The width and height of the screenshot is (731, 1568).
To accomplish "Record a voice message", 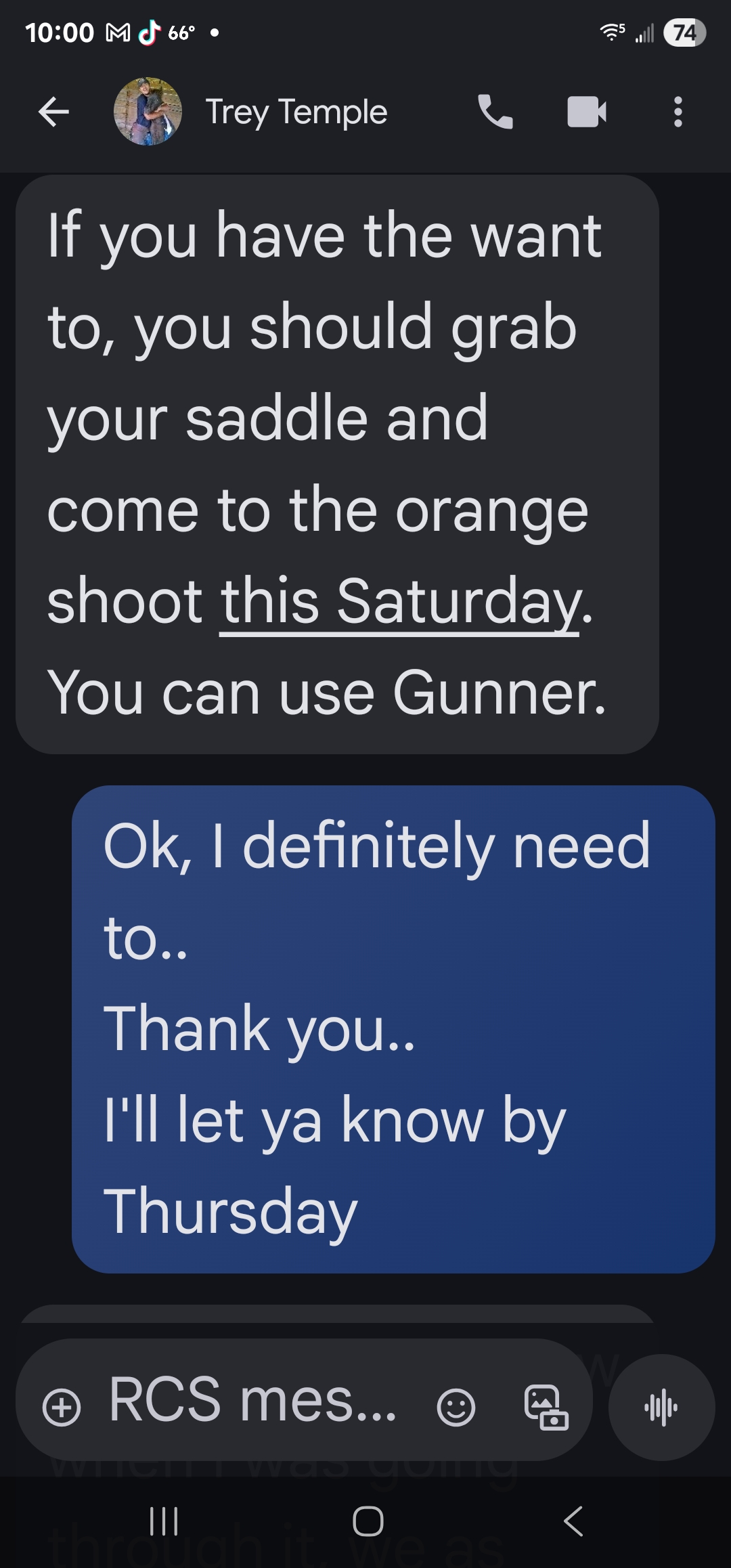I will coord(661,1408).
